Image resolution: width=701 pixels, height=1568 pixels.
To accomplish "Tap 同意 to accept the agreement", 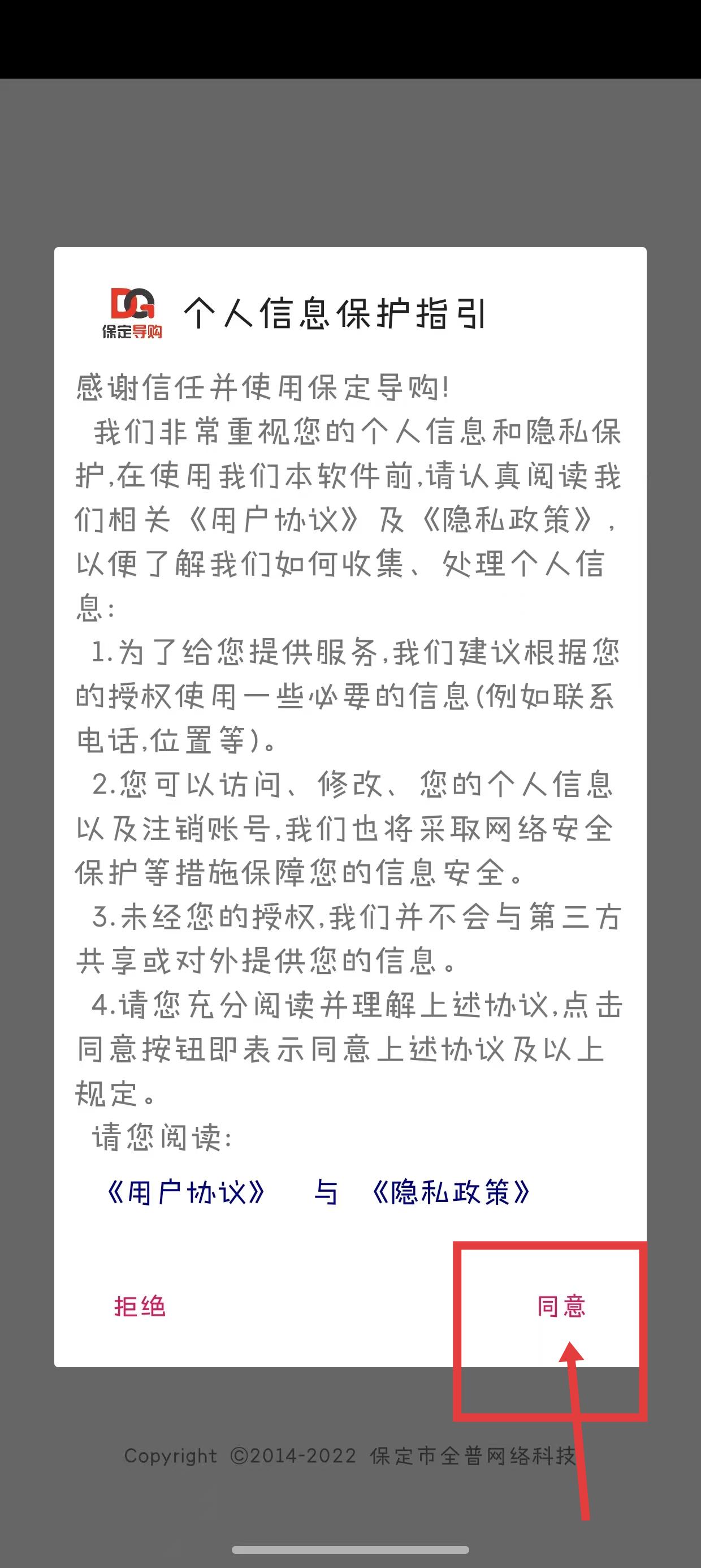I will click(x=561, y=1307).
